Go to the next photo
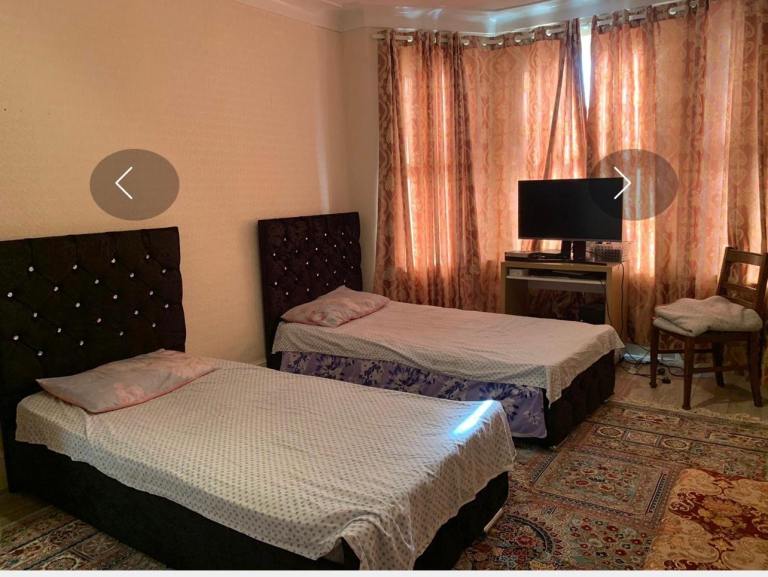 (x=632, y=184)
